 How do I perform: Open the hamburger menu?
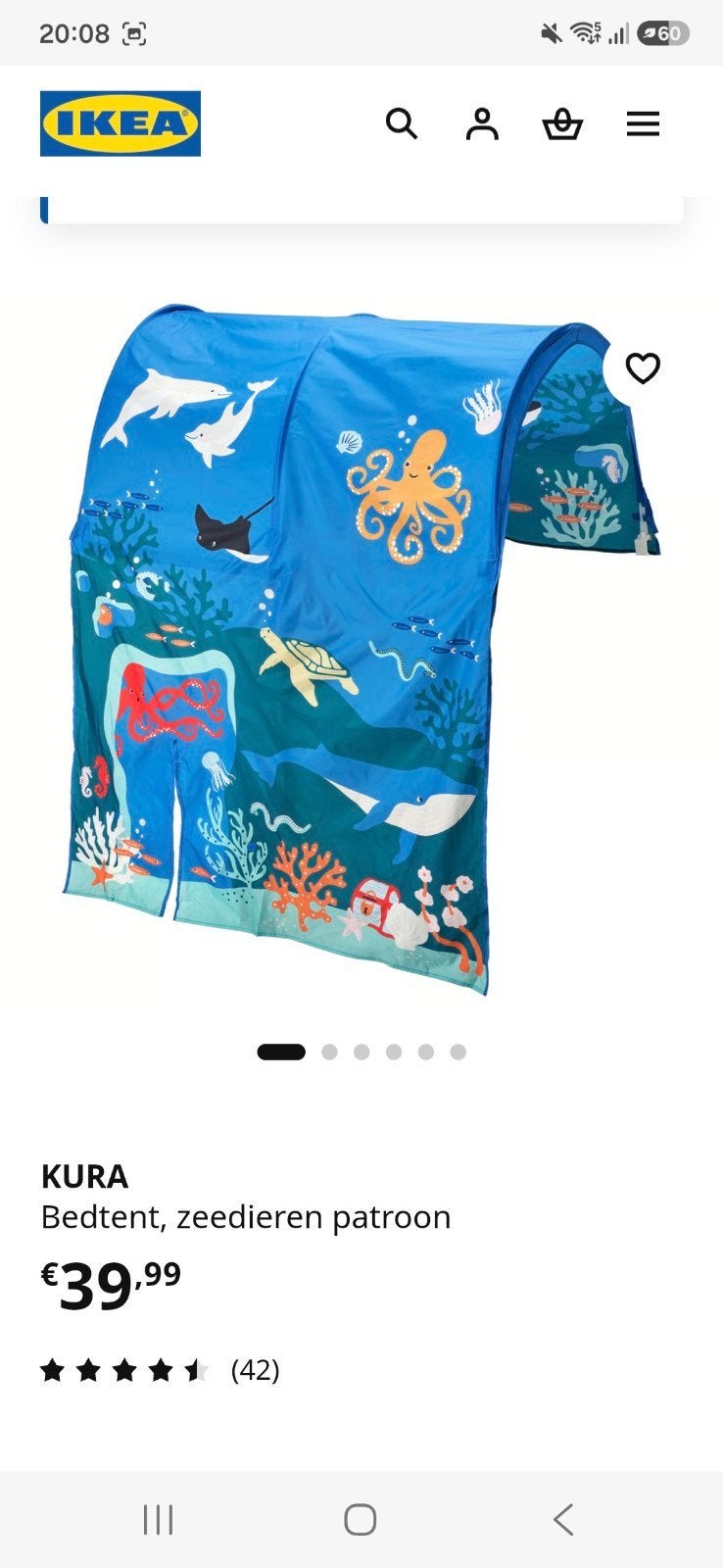pos(643,124)
